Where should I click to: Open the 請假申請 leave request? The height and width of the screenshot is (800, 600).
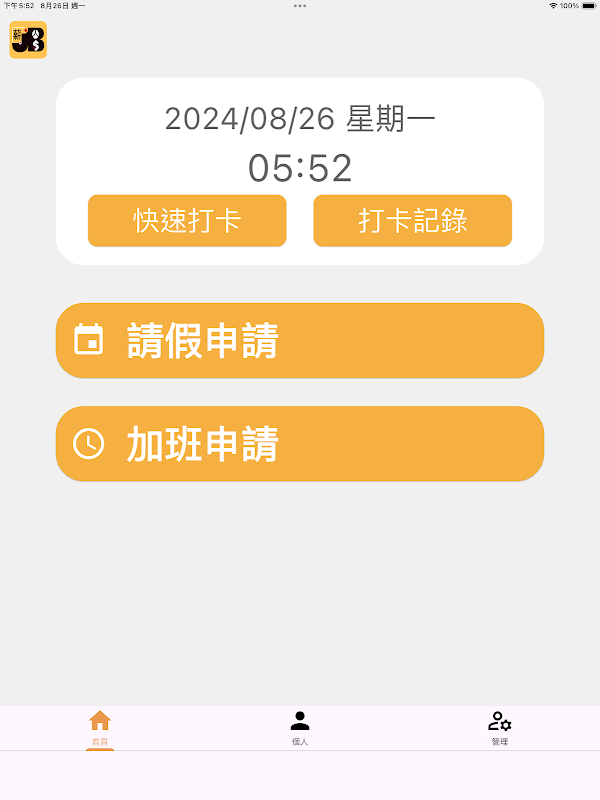(x=299, y=340)
